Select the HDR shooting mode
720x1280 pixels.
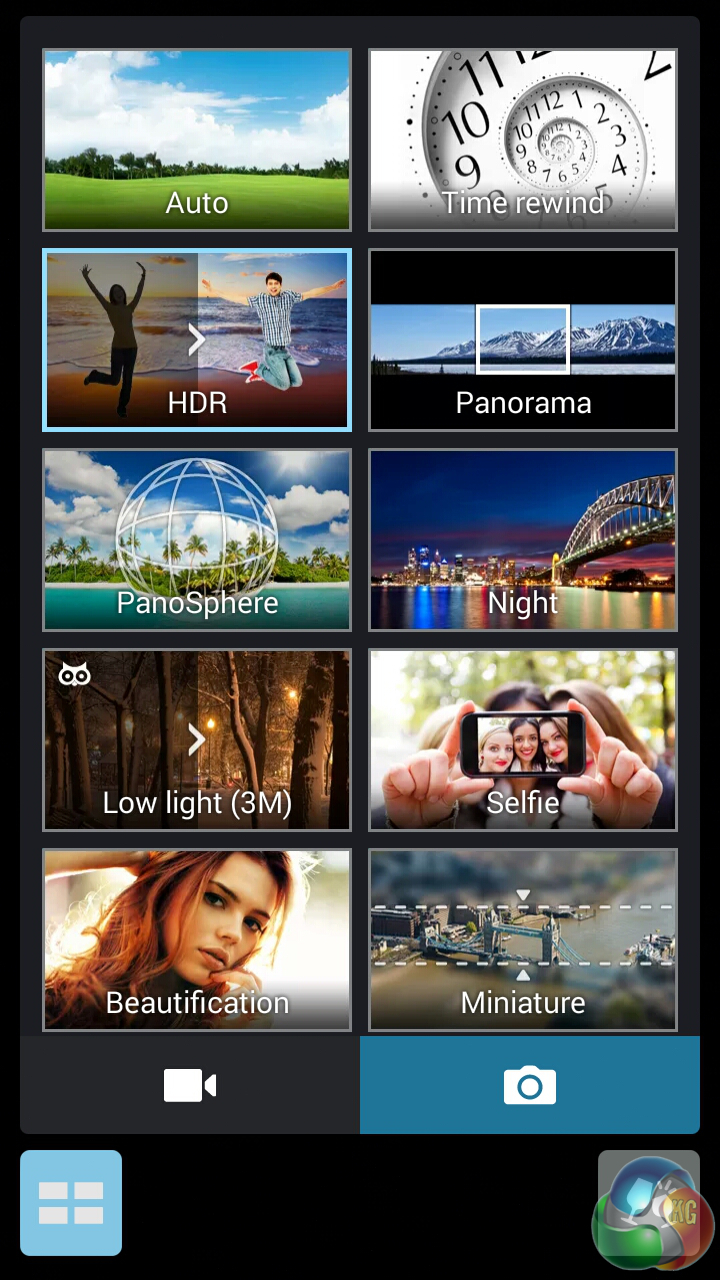click(x=197, y=340)
